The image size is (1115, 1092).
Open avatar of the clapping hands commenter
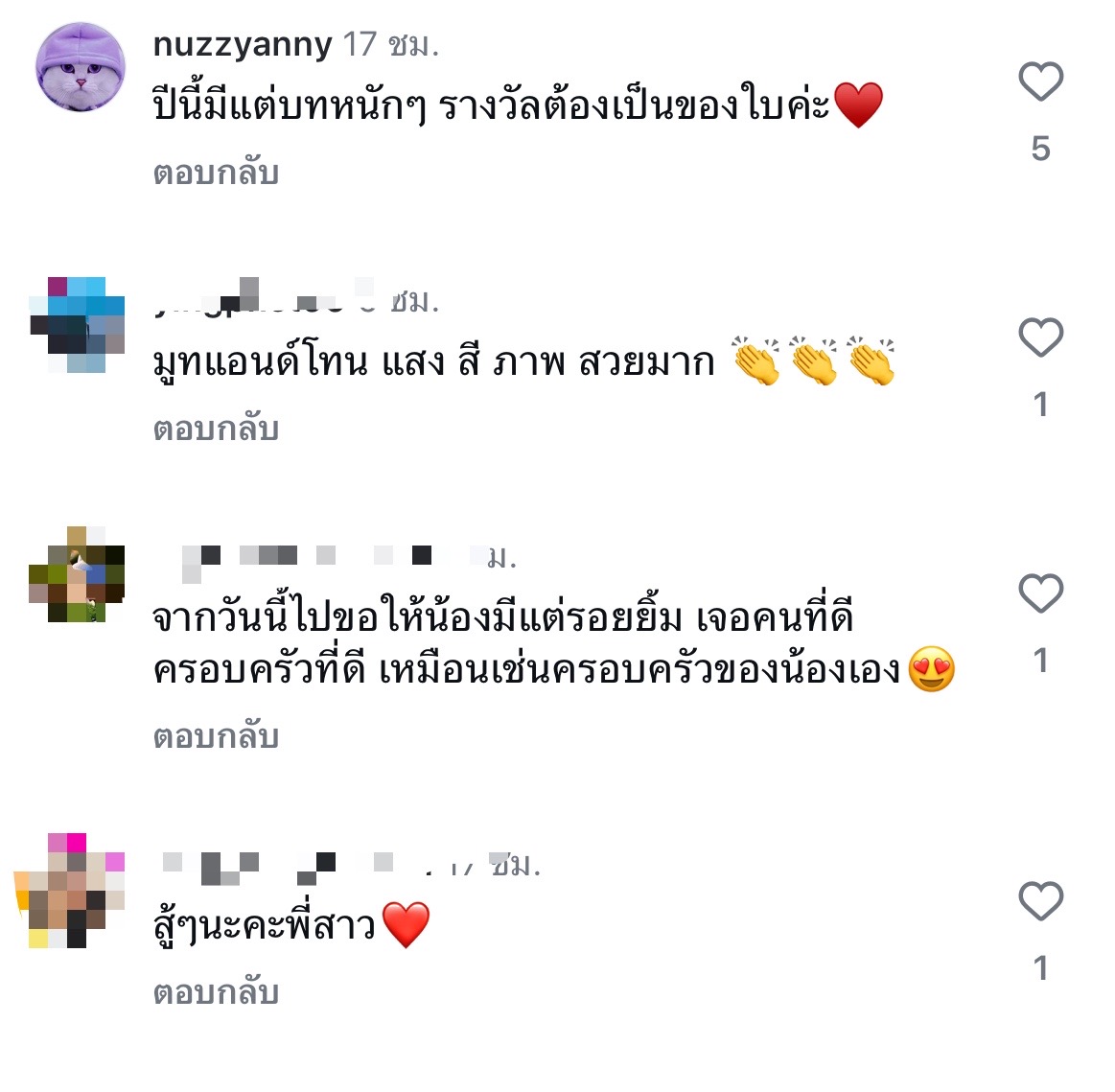[x=77, y=324]
